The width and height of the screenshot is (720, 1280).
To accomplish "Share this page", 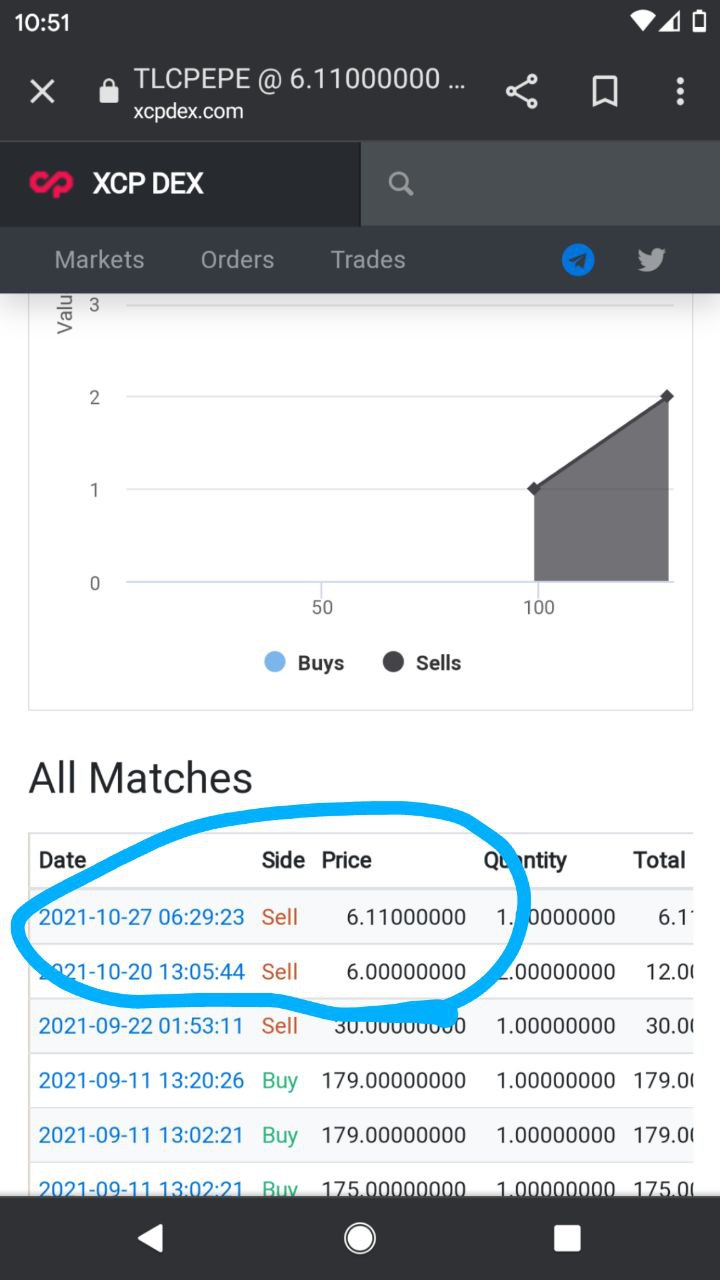I will [x=522, y=92].
